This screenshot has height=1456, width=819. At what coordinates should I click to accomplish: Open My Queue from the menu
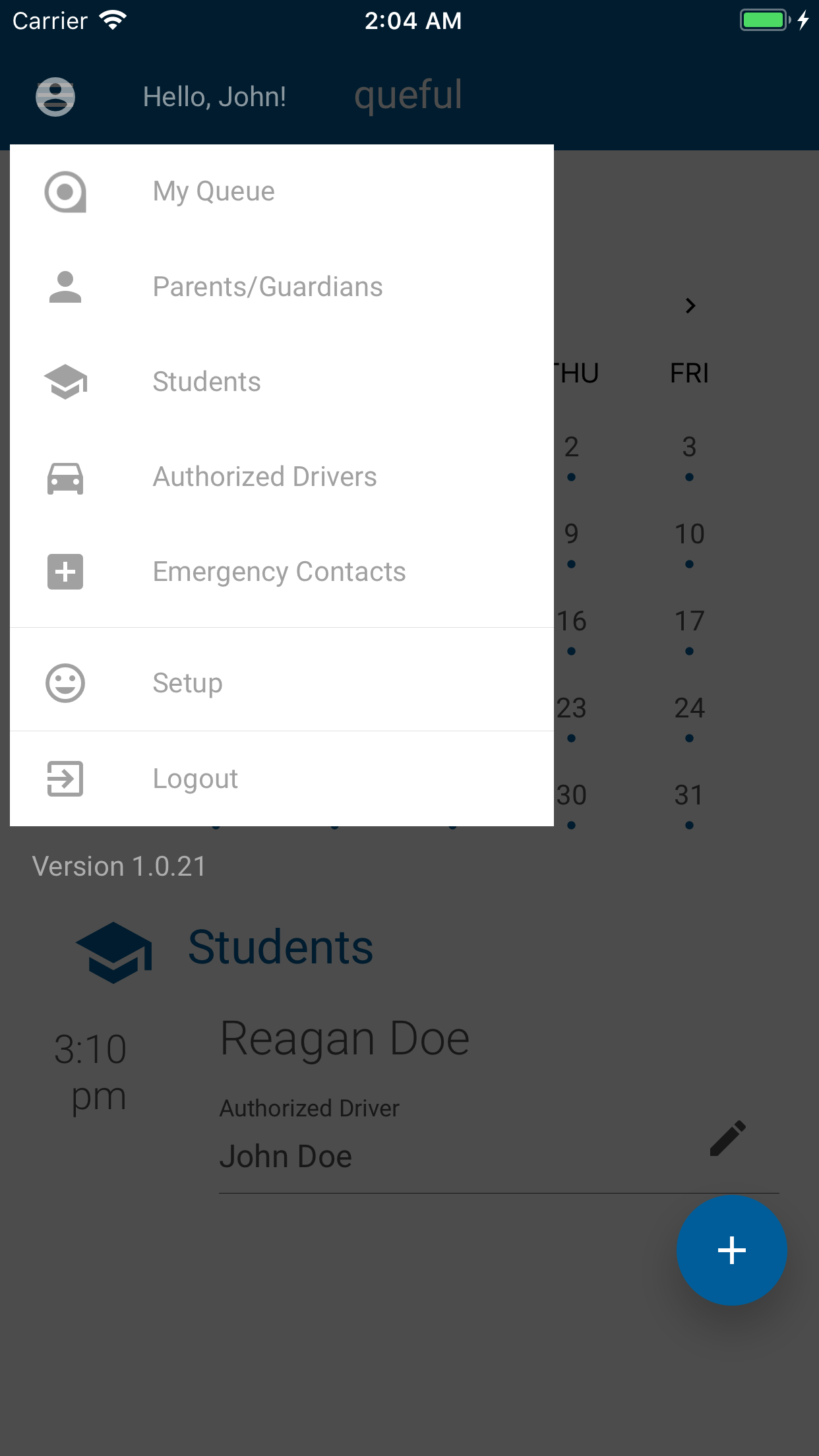[214, 192]
